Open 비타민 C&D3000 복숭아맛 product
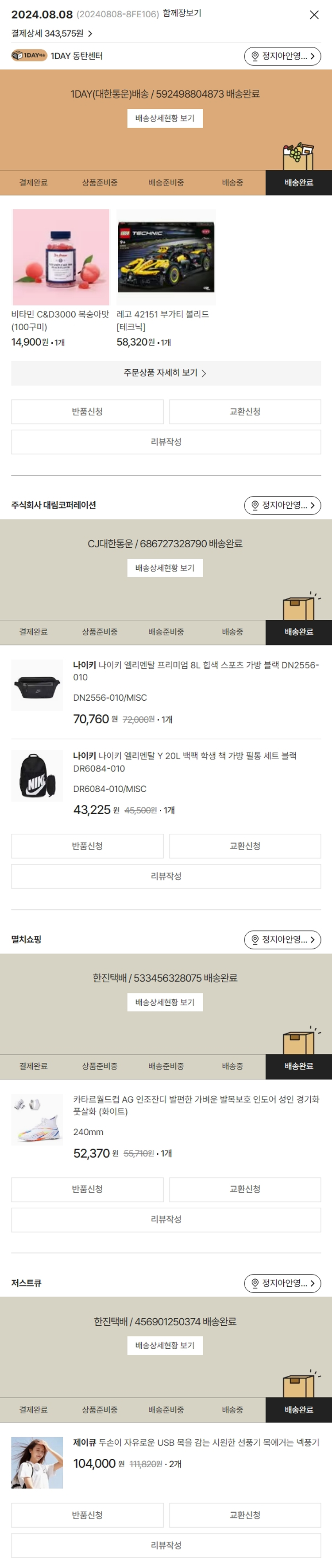Screen dimensions: 332x1568 [60, 257]
